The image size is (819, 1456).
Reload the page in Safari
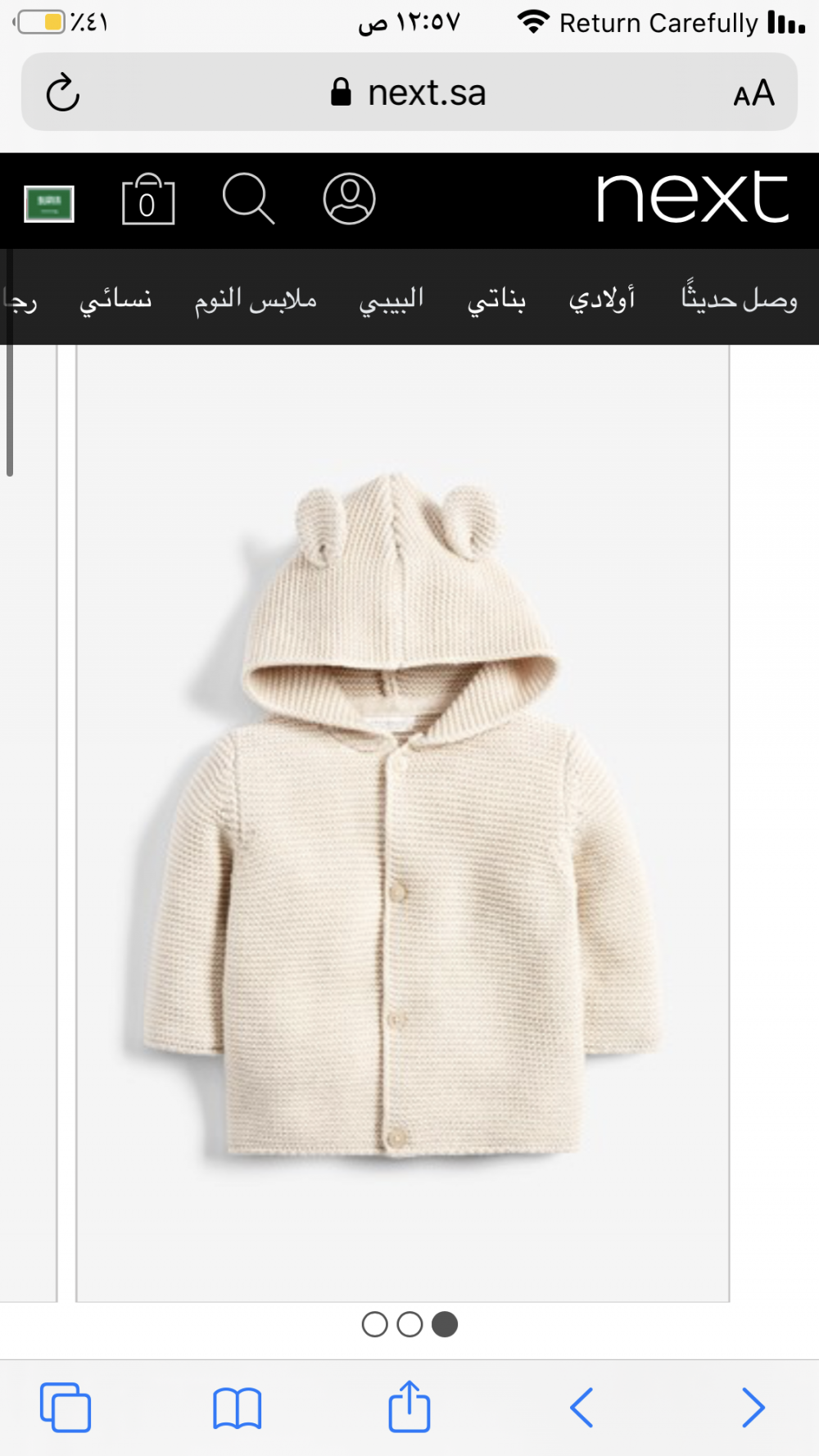tap(62, 93)
